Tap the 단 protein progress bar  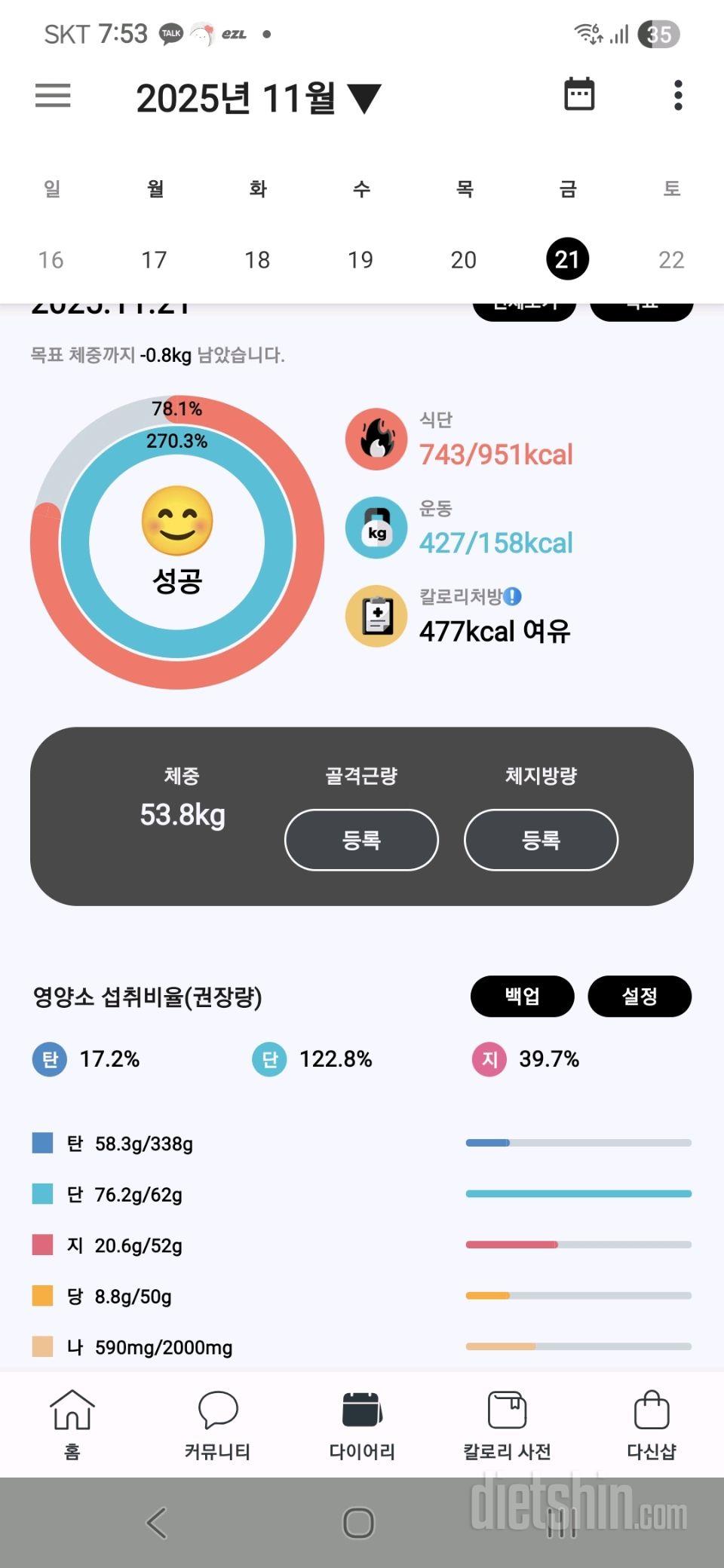(x=579, y=1194)
